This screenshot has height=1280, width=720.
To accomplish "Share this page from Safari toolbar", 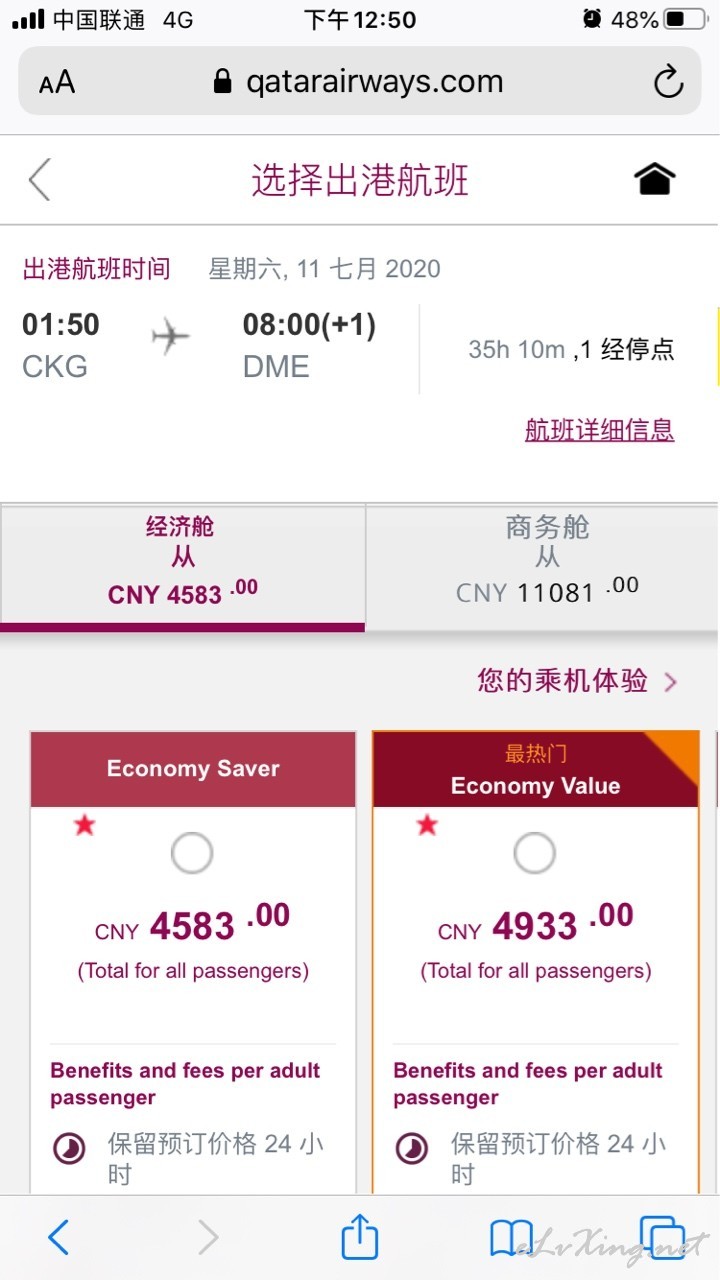I will pos(360,1236).
